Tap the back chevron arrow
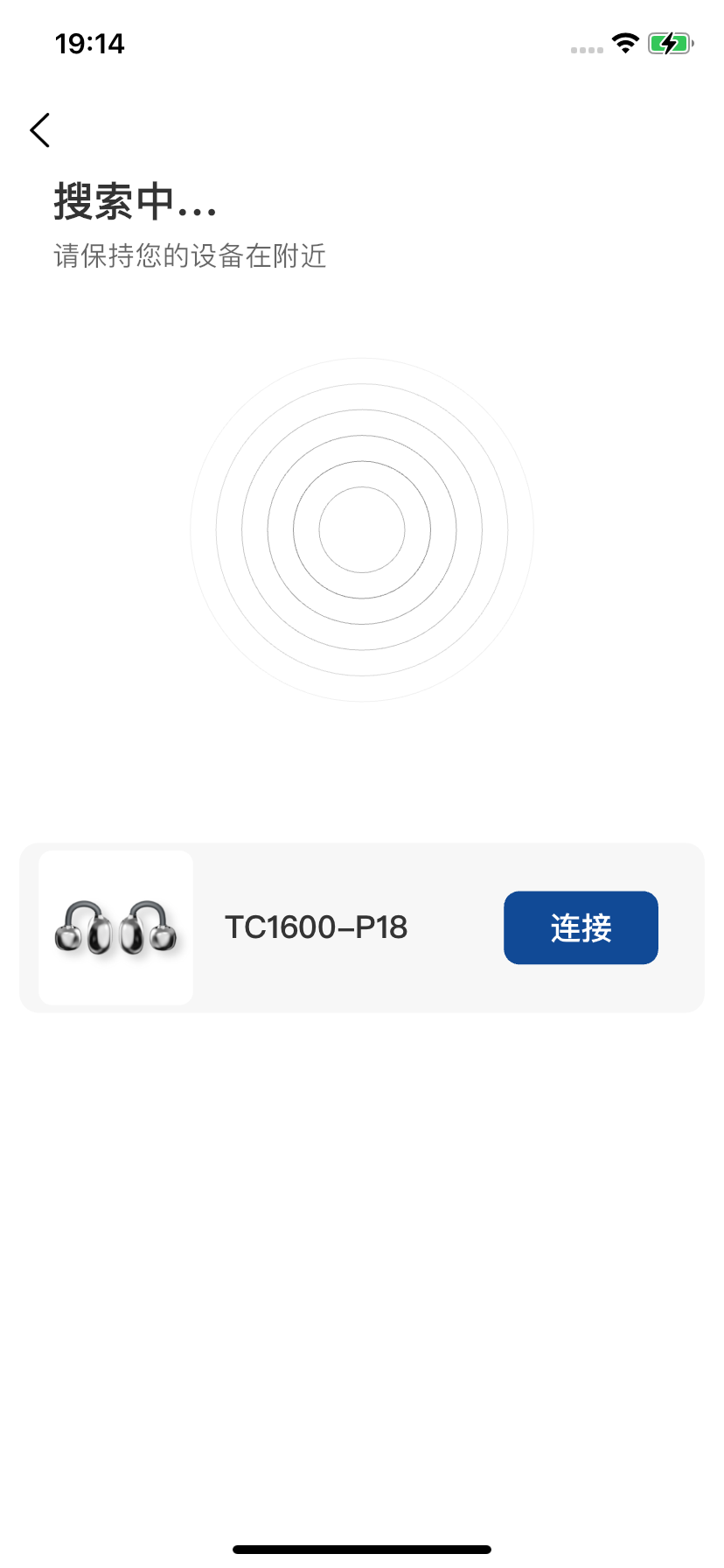Viewport: 724px width, 1568px height. coord(38,129)
